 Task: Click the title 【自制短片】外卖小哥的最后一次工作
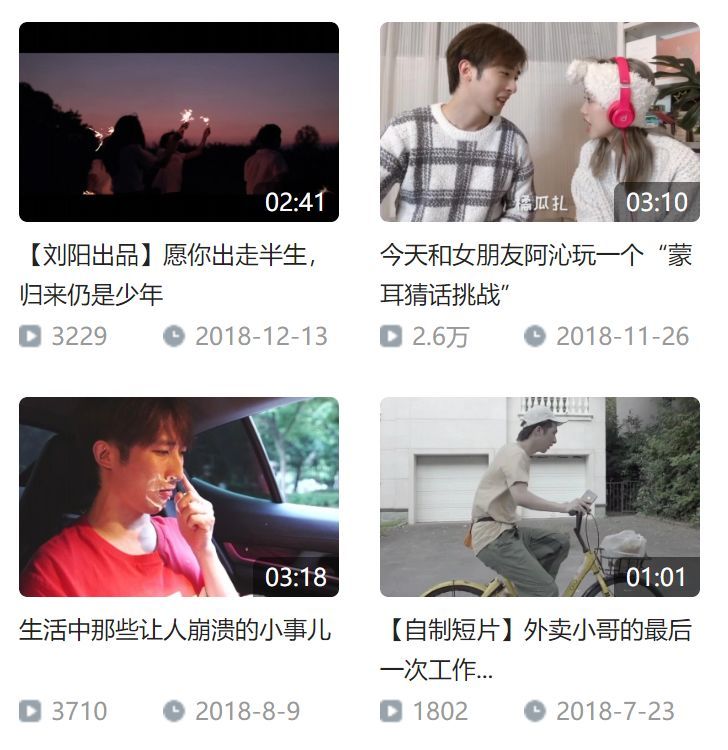click(523, 645)
